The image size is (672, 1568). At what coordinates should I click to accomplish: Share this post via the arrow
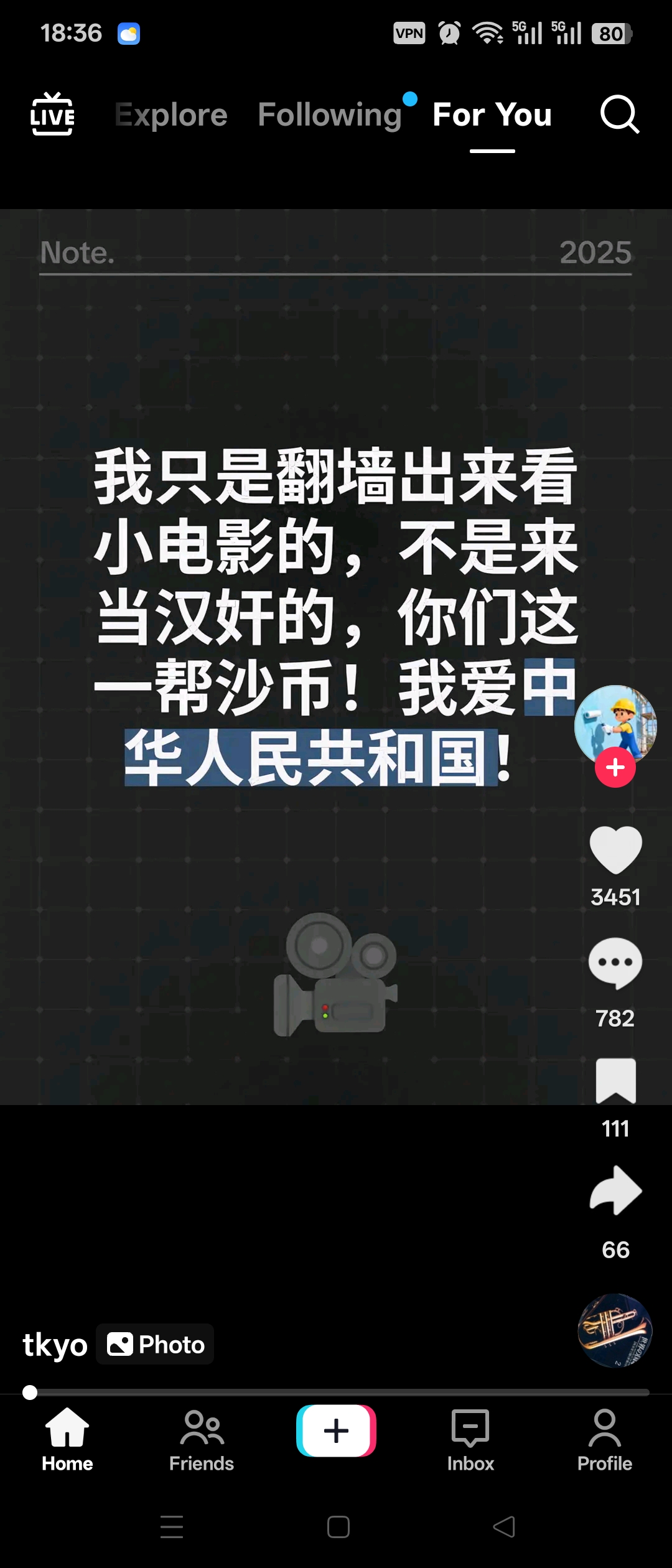[x=615, y=1191]
